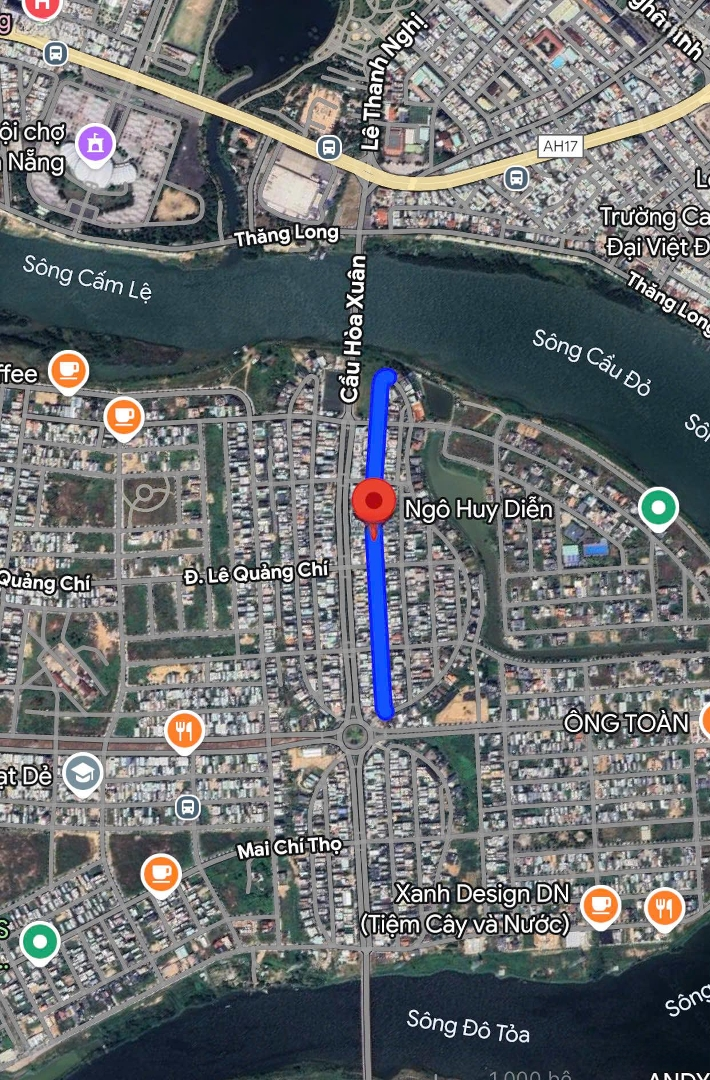Open the green marker beside Sông Cầu Đỏ
710x1080 pixels.
click(658, 507)
